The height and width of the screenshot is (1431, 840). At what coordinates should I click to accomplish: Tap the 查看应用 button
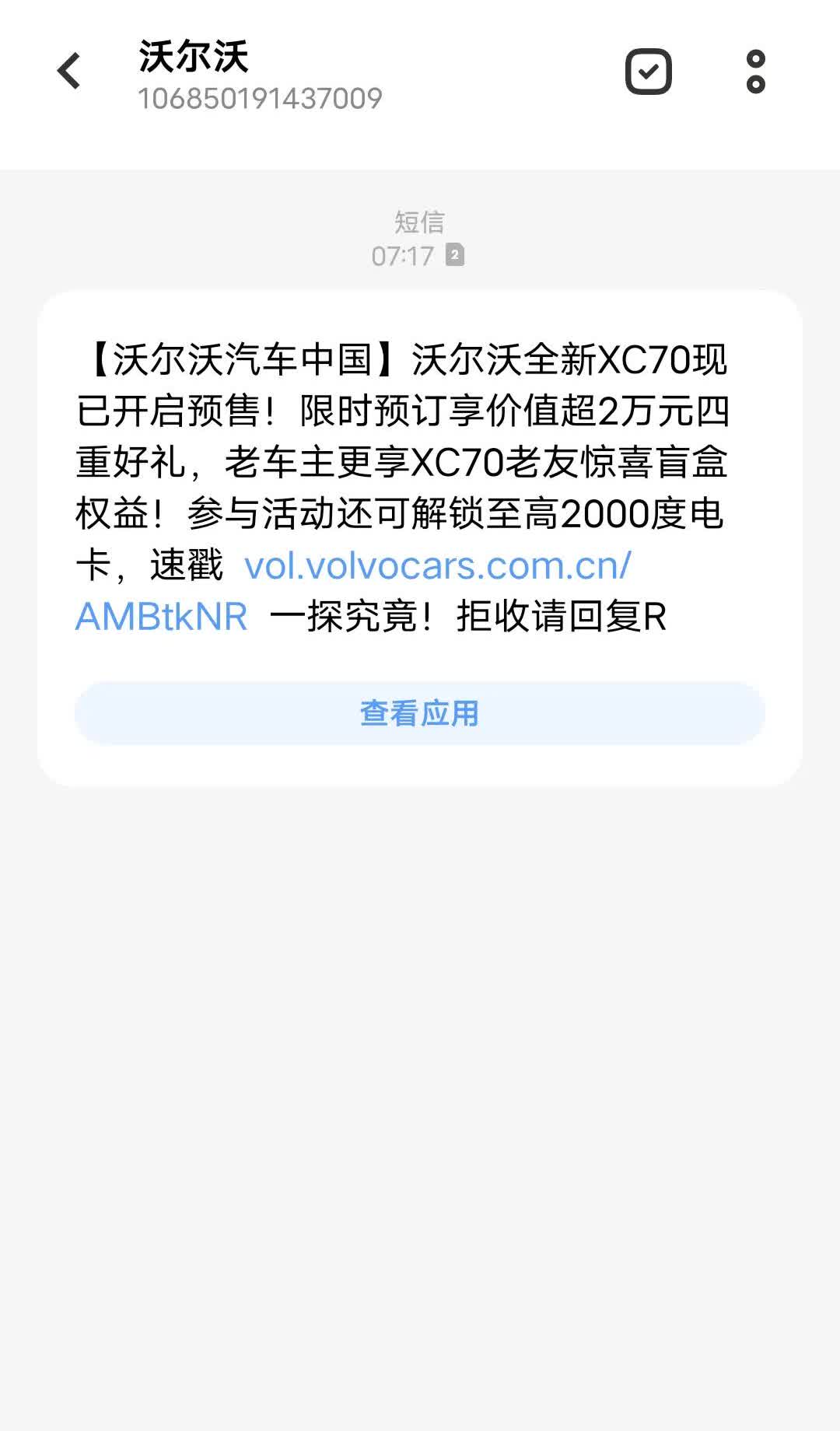click(420, 713)
